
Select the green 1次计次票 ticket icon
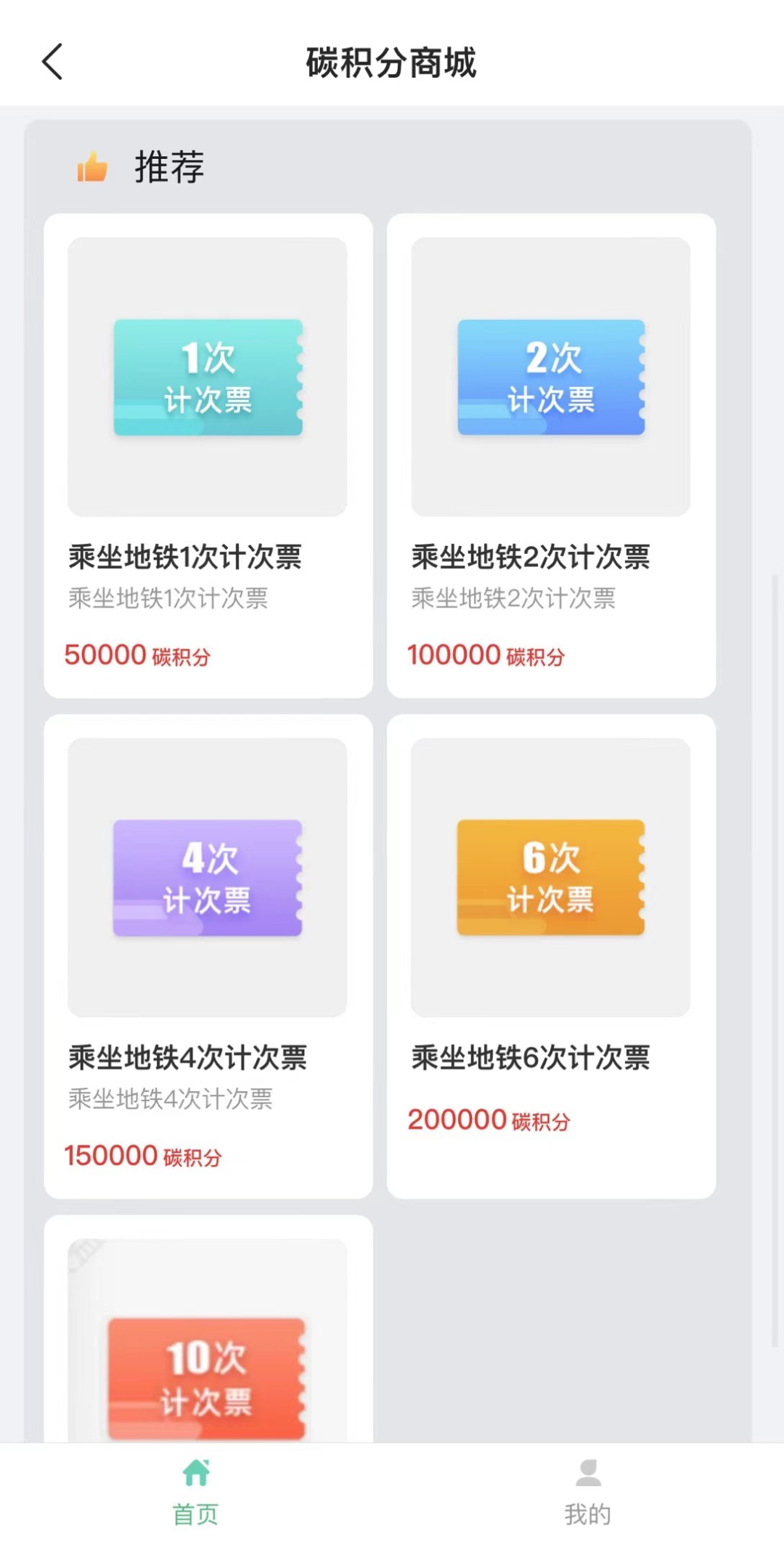[207, 378]
